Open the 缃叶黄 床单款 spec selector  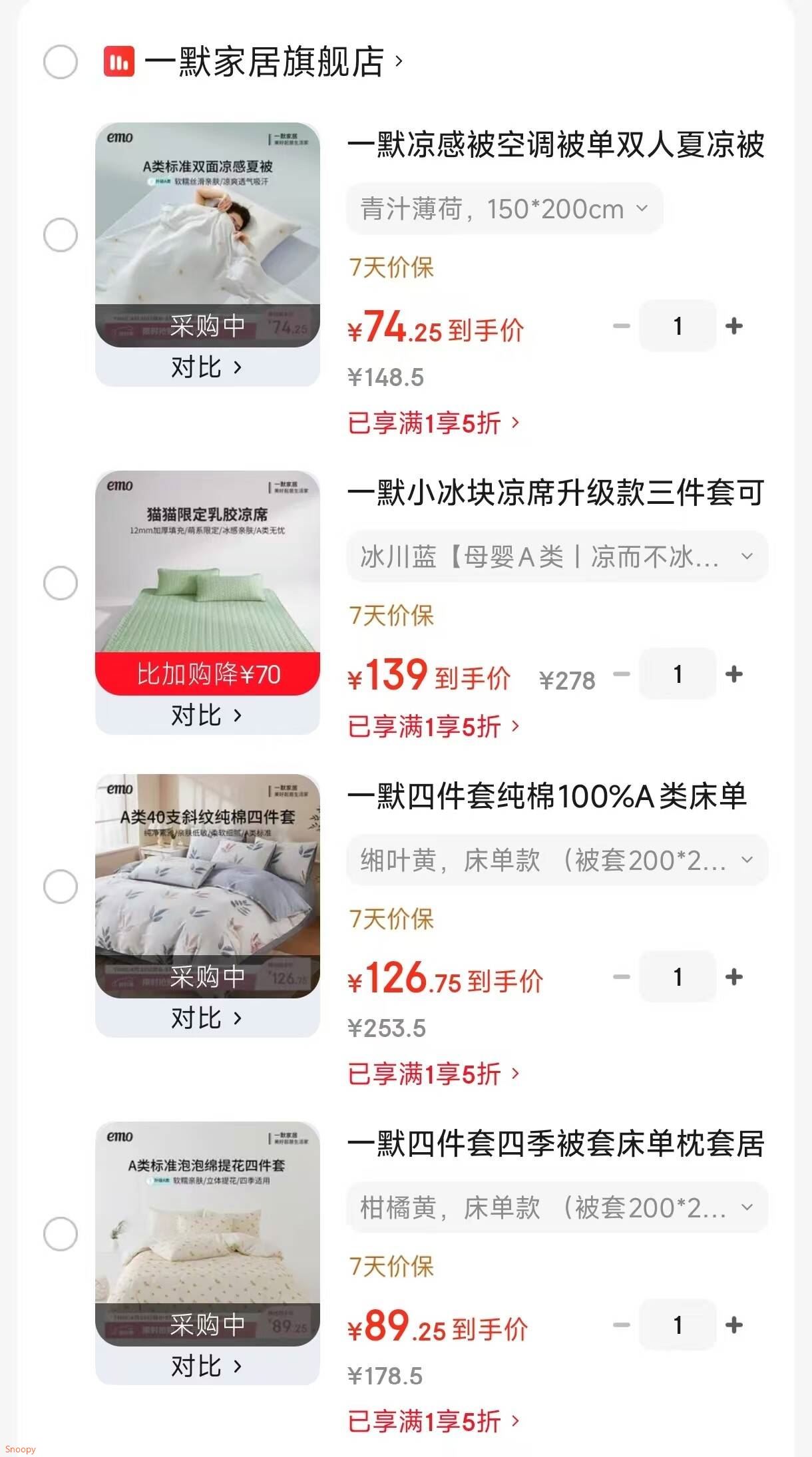556,860
